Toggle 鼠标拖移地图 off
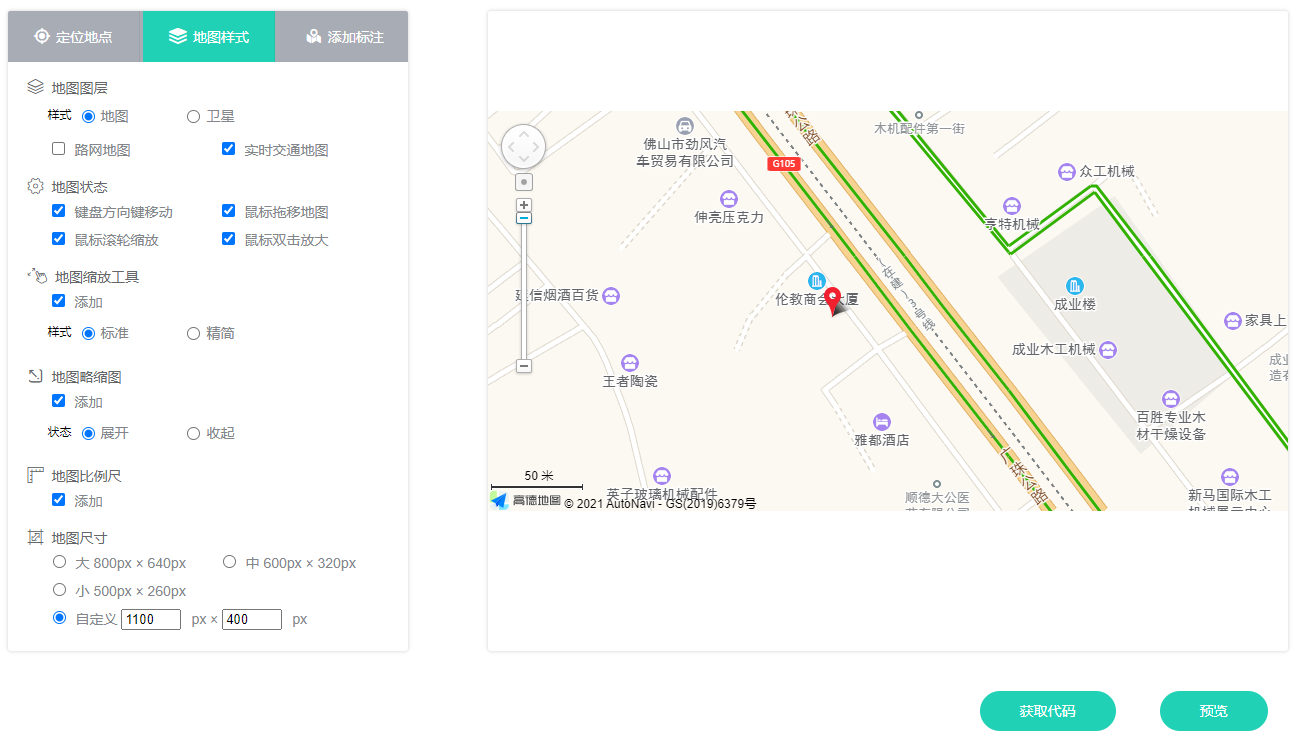 (229, 212)
